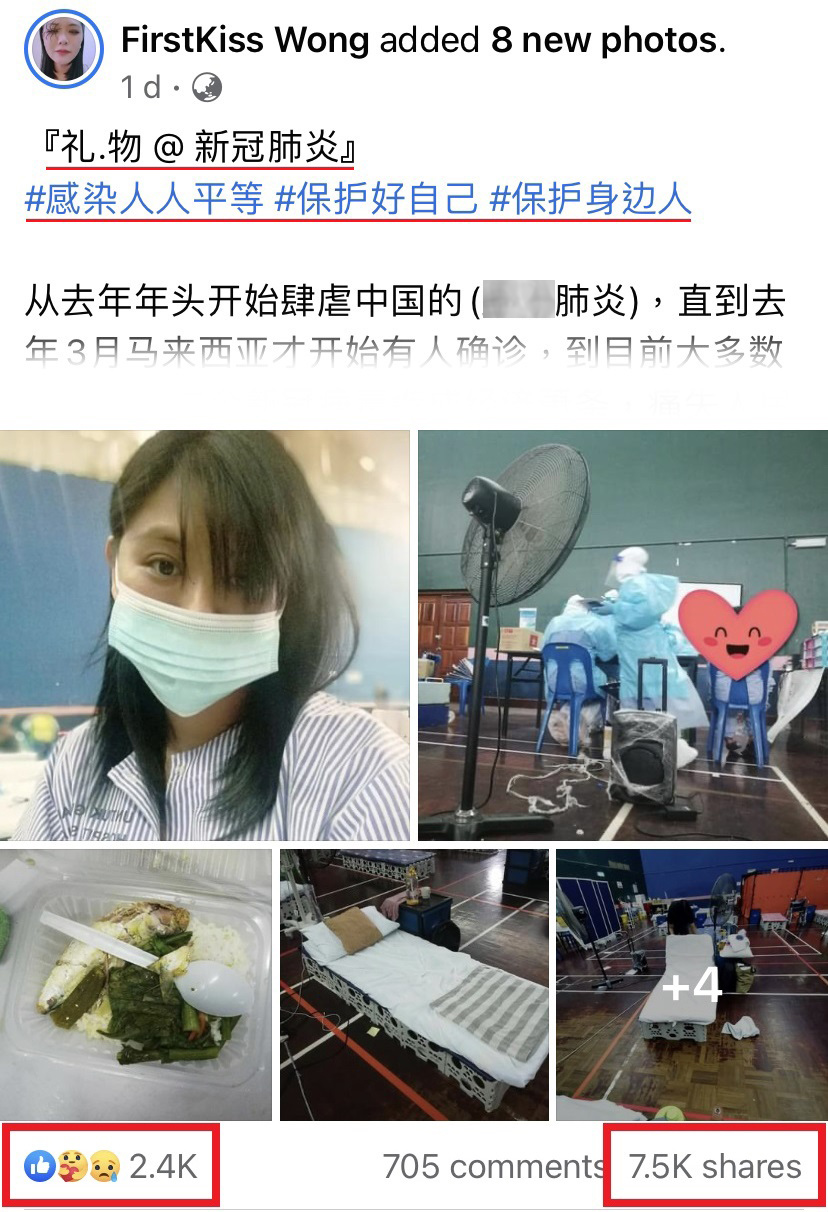
Task: Open the masked woman selfie photo
Action: pyautogui.click(x=205, y=635)
